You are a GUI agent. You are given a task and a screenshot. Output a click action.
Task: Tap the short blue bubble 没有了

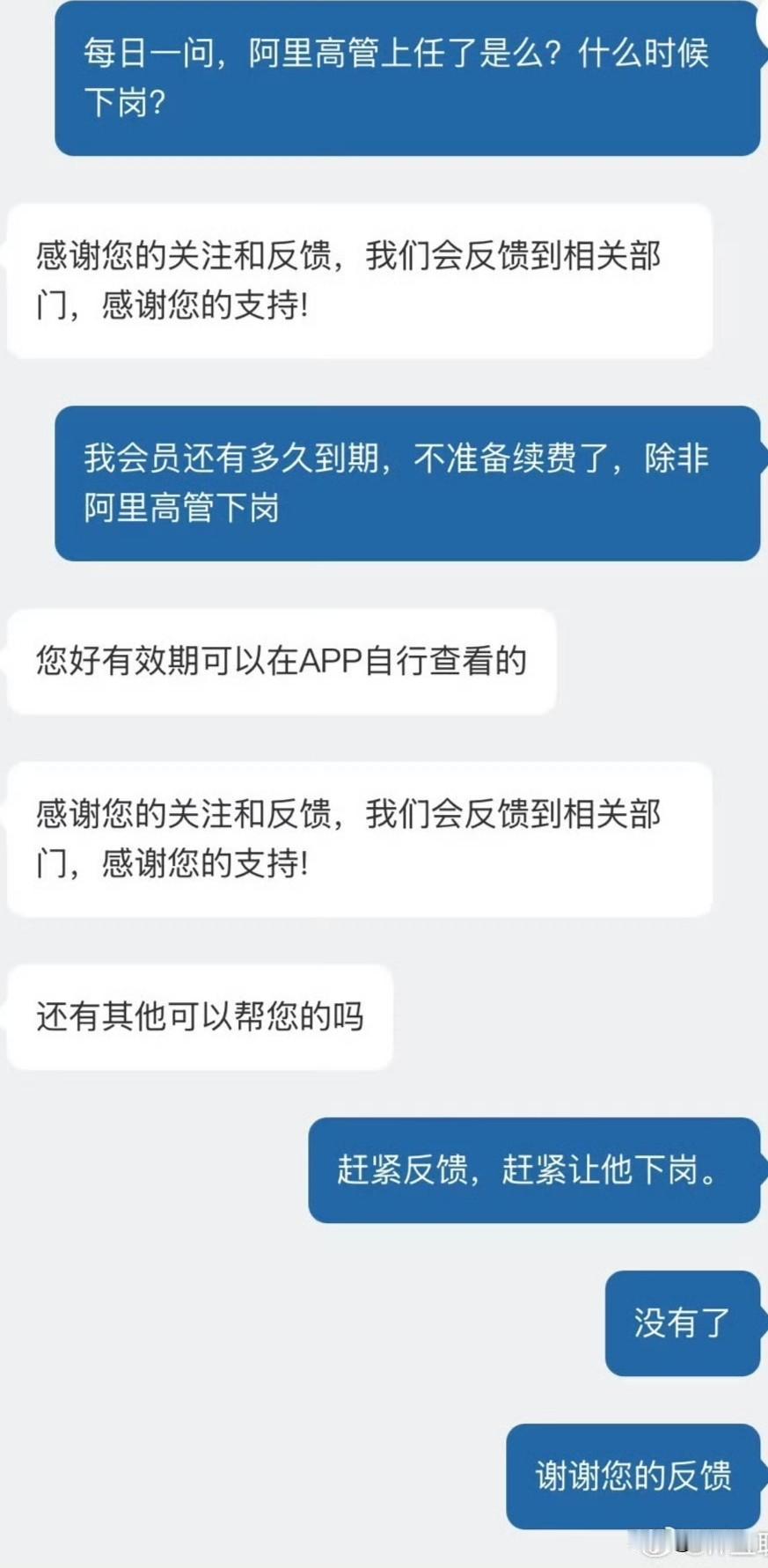(682, 1324)
